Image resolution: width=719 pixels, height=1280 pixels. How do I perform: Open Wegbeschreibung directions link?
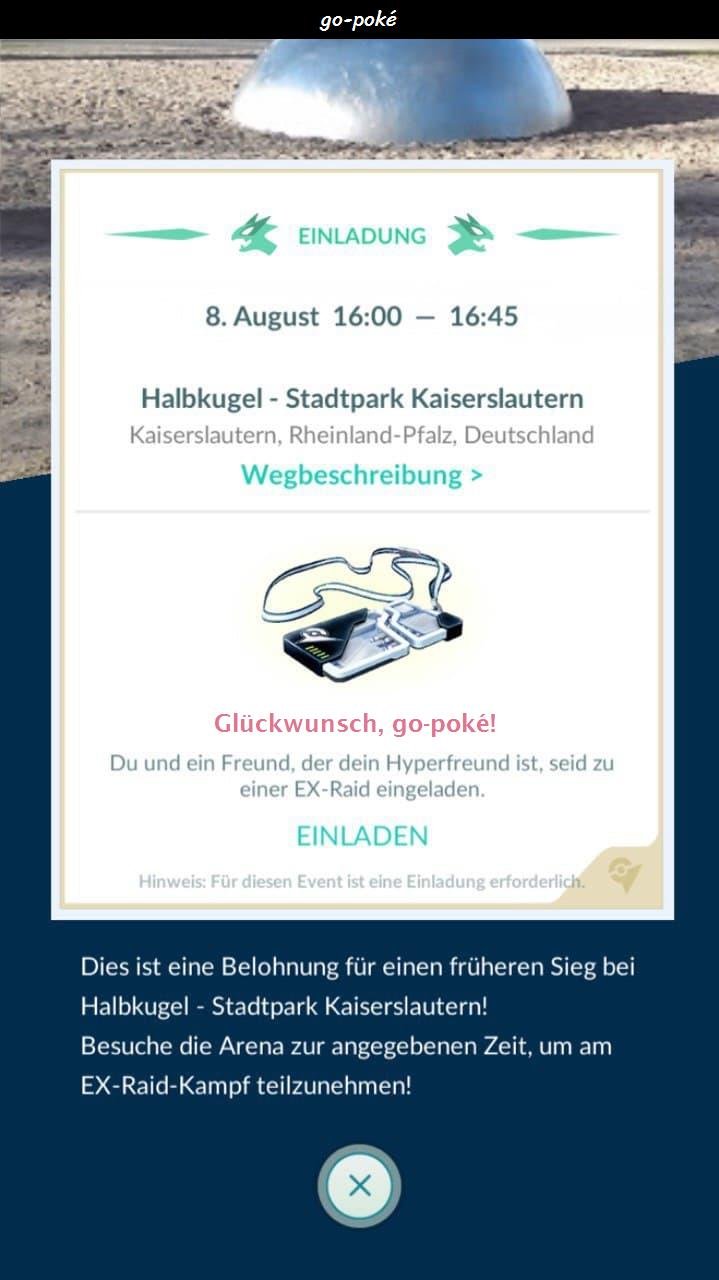point(361,474)
